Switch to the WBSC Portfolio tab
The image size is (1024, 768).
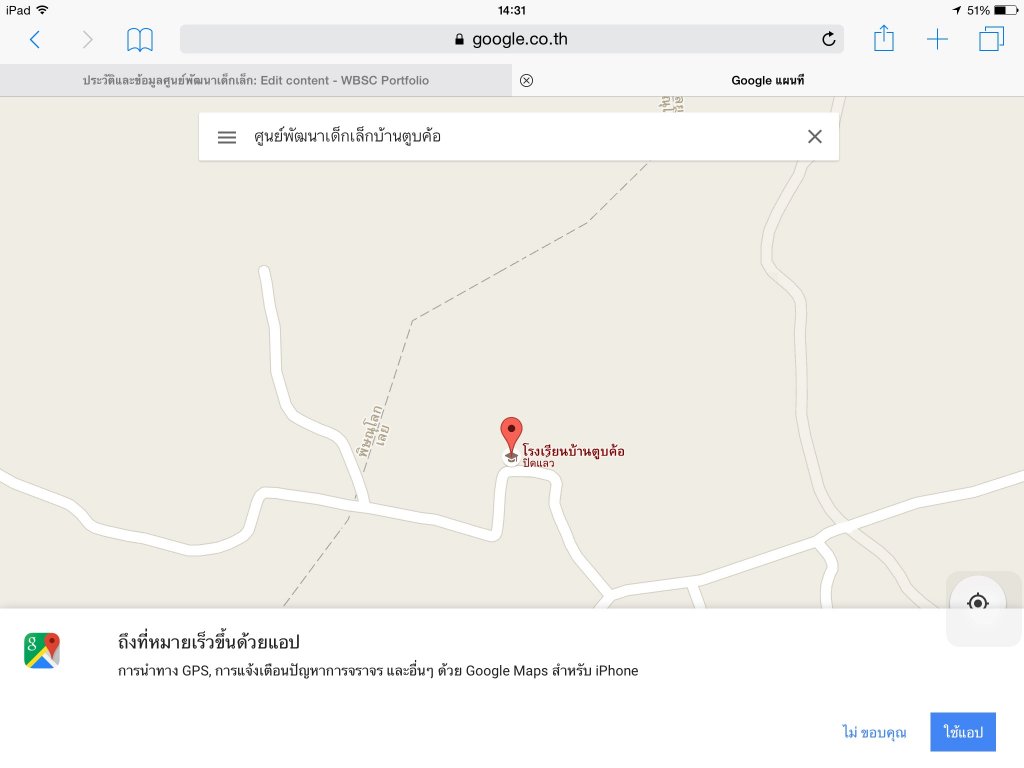tap(256, 80)
